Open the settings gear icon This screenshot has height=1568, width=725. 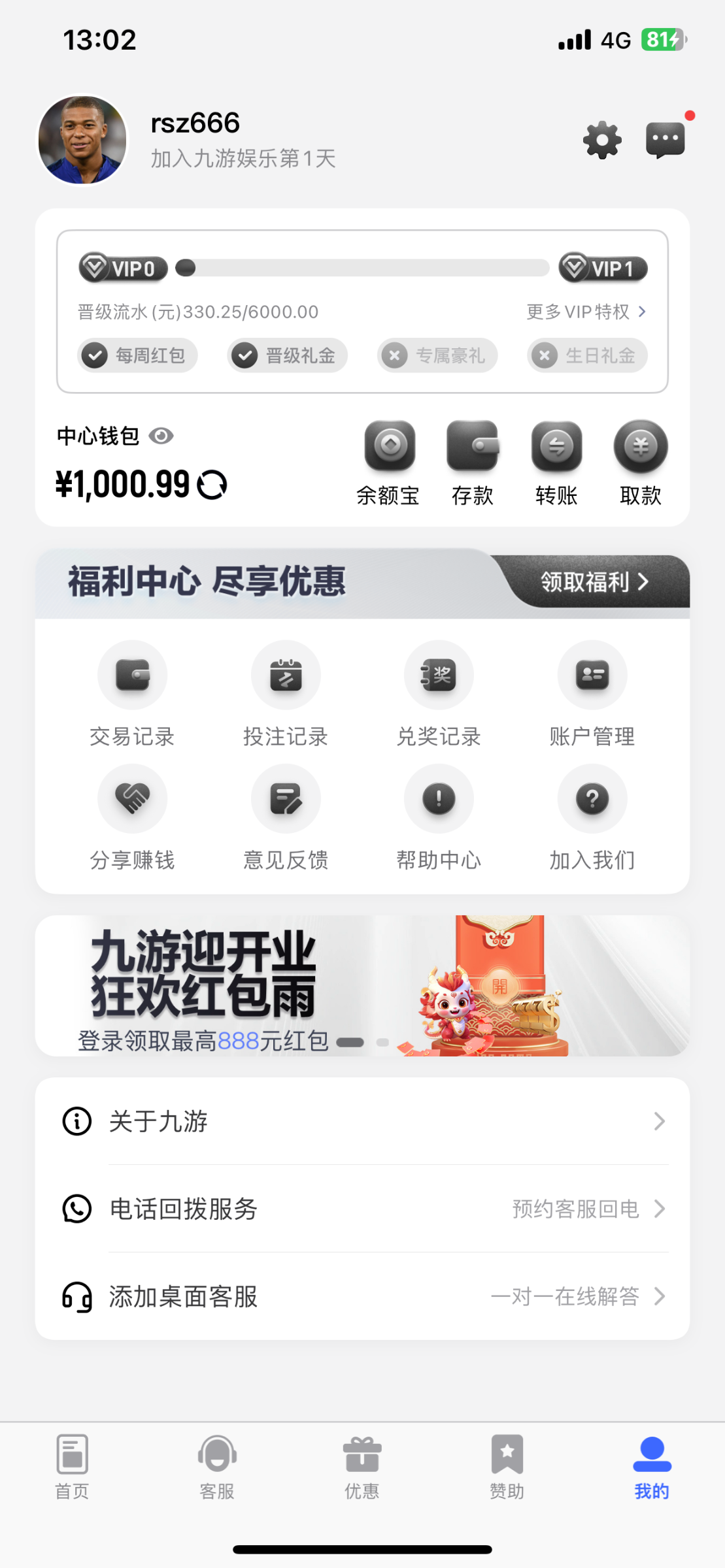pyautogui.click(x=602, y=139)
